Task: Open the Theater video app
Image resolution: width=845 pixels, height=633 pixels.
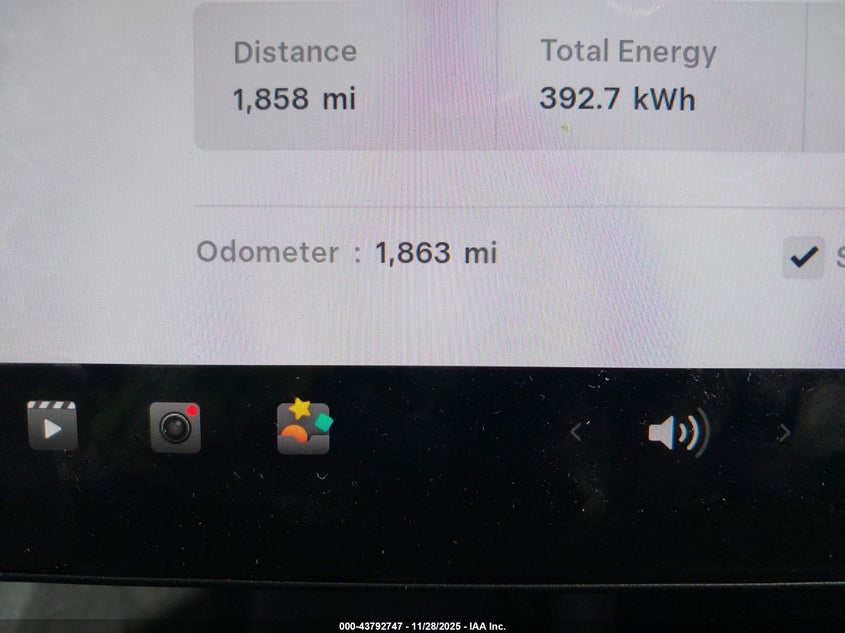Action: pos(52,427)
